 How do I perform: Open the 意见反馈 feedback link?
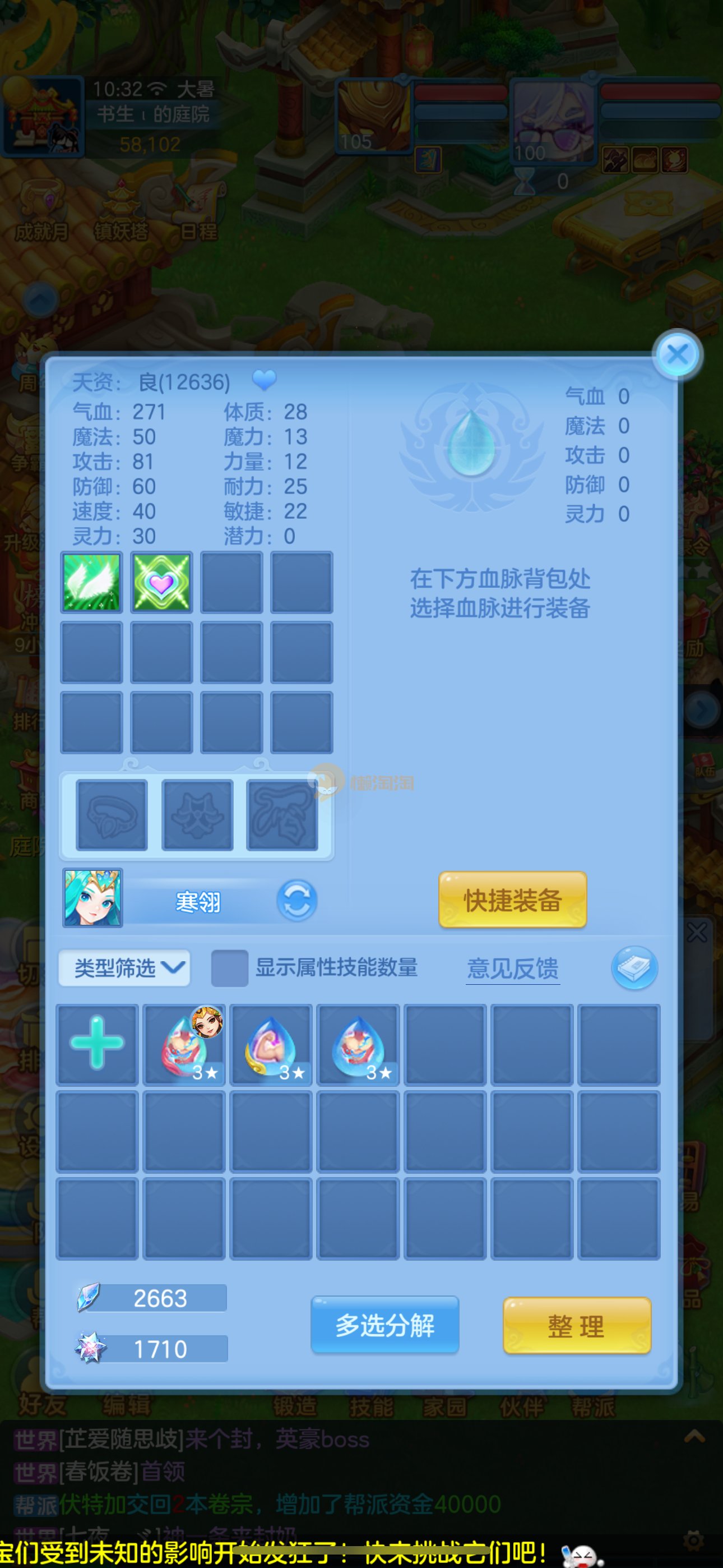pyautogui.click(x=512, y=968)
